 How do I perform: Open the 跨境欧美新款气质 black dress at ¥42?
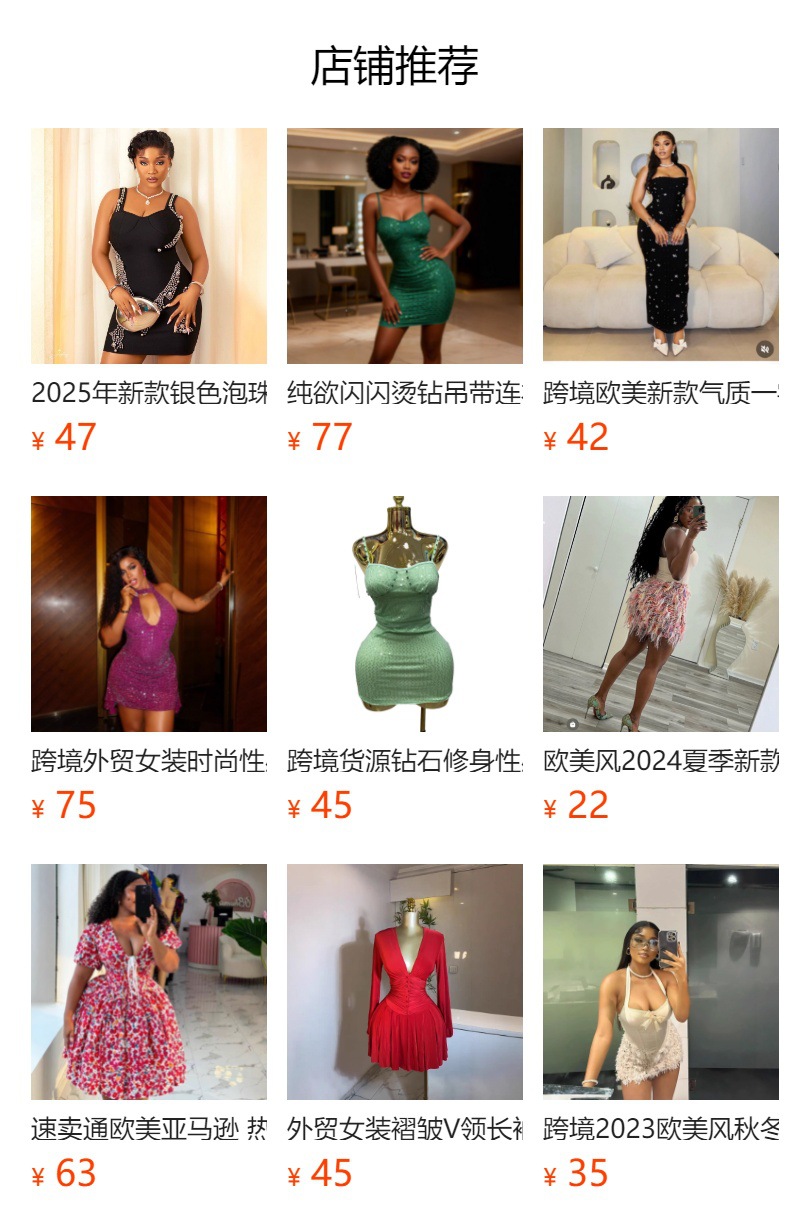pos(661,245)
